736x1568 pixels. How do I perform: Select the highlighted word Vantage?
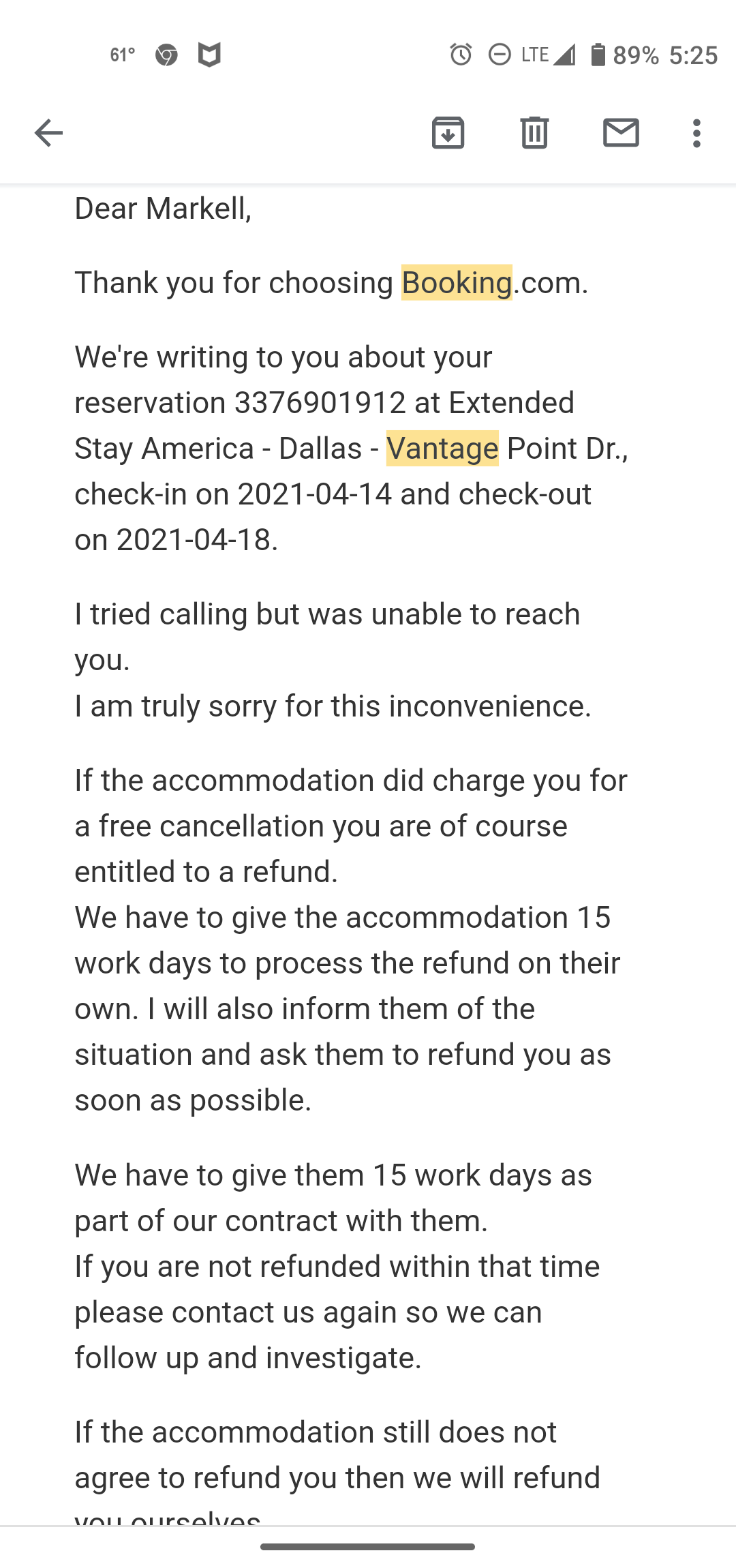pyautogui.click(x=442, y=448)
